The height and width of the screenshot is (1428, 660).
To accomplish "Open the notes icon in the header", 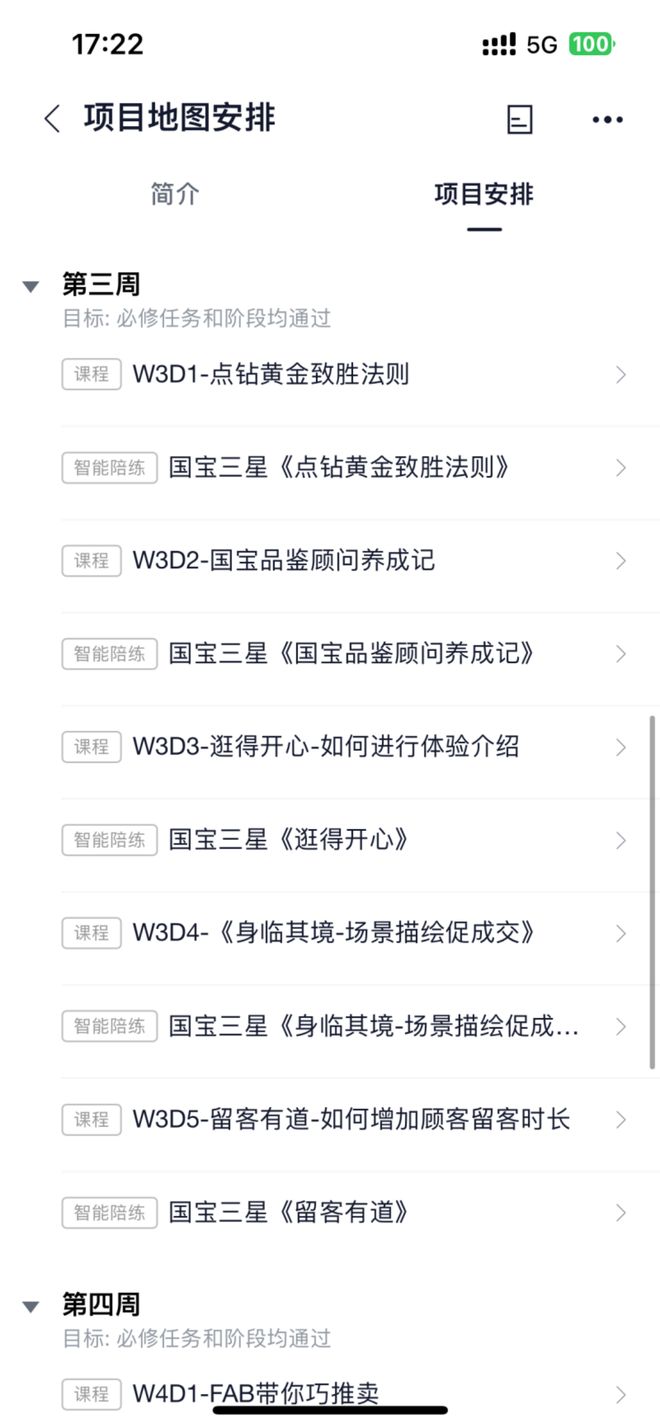I will coord(519,119).
